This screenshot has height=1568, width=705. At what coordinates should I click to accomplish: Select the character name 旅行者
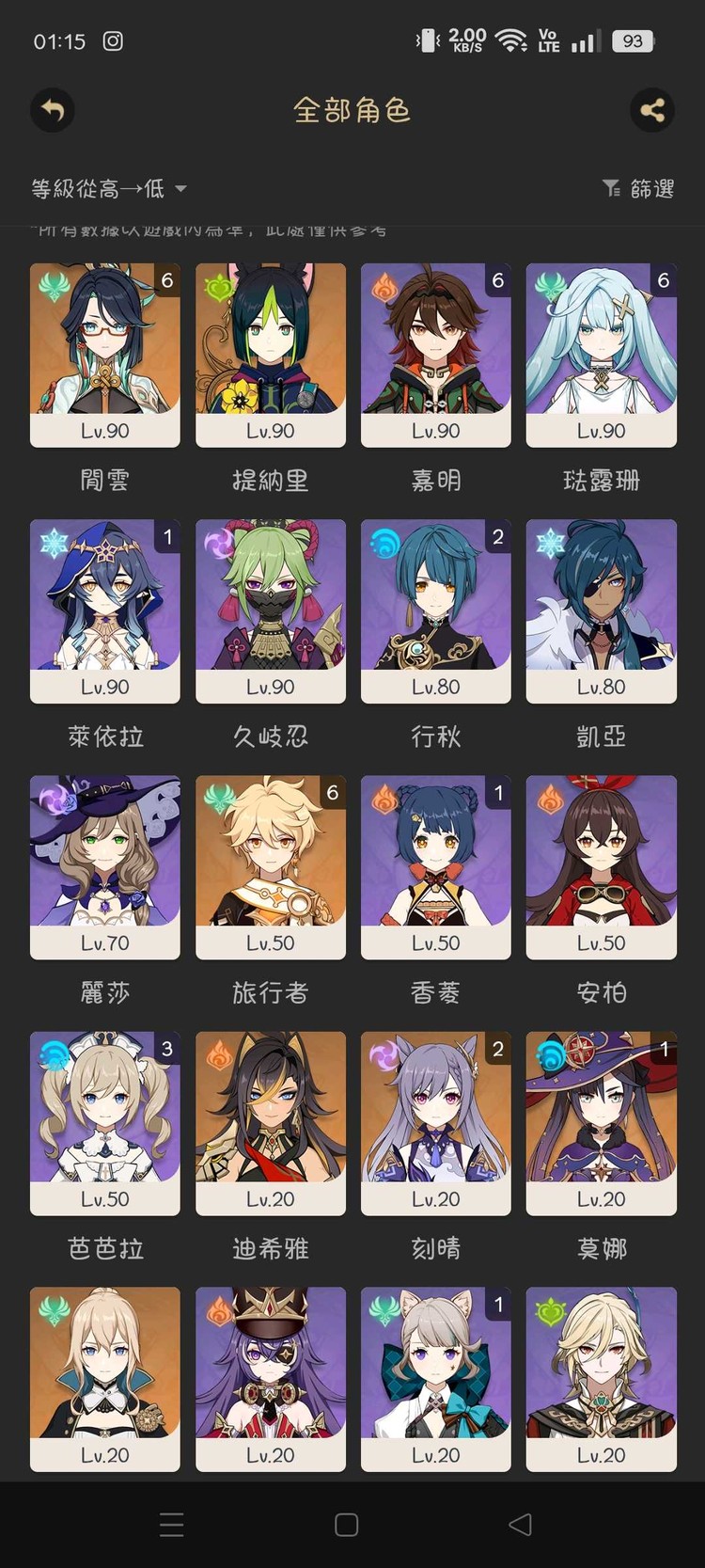[x=270, y=992]
